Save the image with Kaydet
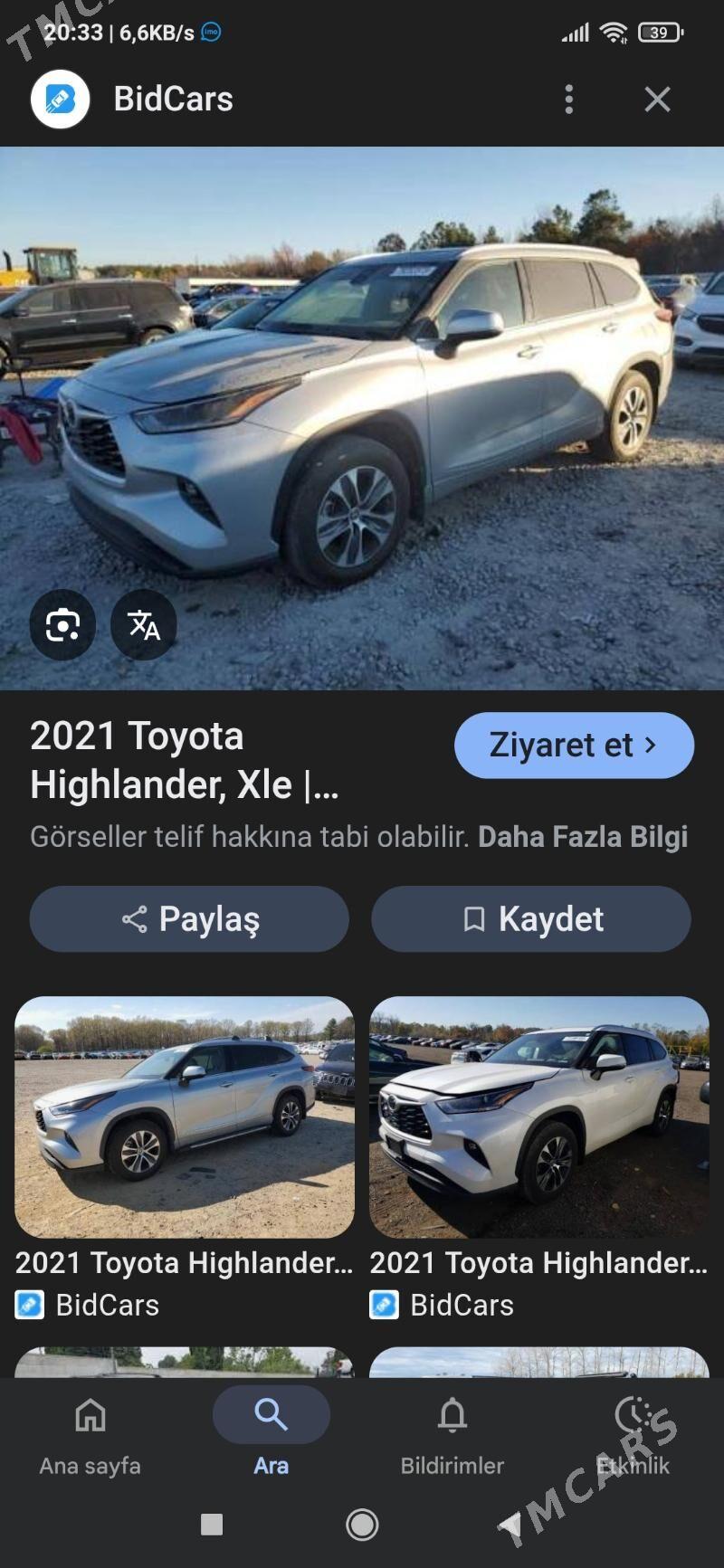Viewport: 724px width, 1568px height. tap(531, 919)
